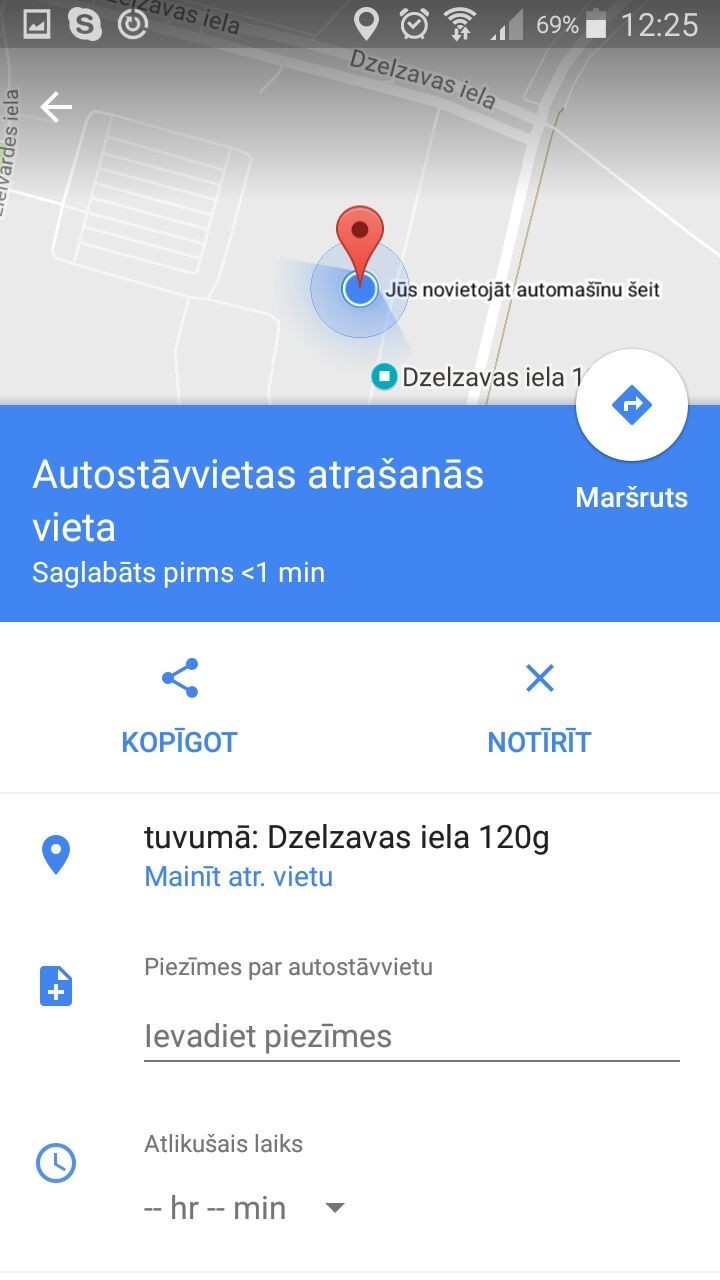Tap the Mainīt atr. vietu link
This screenshot has width=720, height=1280.
(x=239, y=877)
